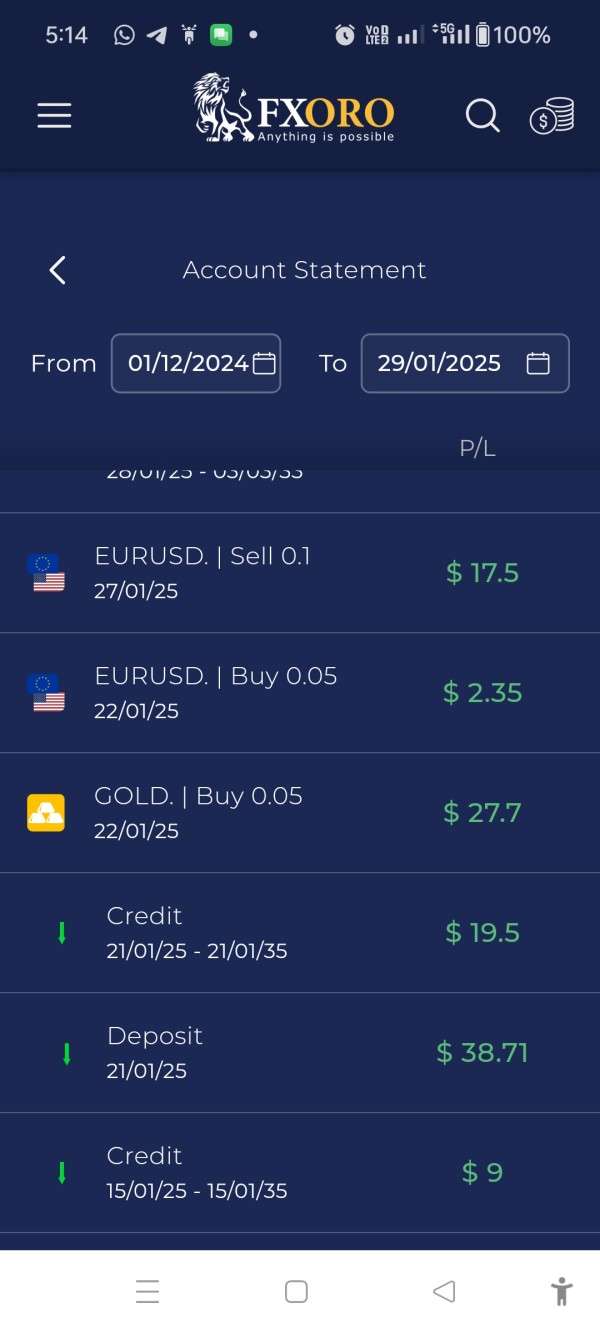The height and width of the screenshot is (1333, 600).
Task: Open the hamburger drawer menu
Action: point(54,116)
